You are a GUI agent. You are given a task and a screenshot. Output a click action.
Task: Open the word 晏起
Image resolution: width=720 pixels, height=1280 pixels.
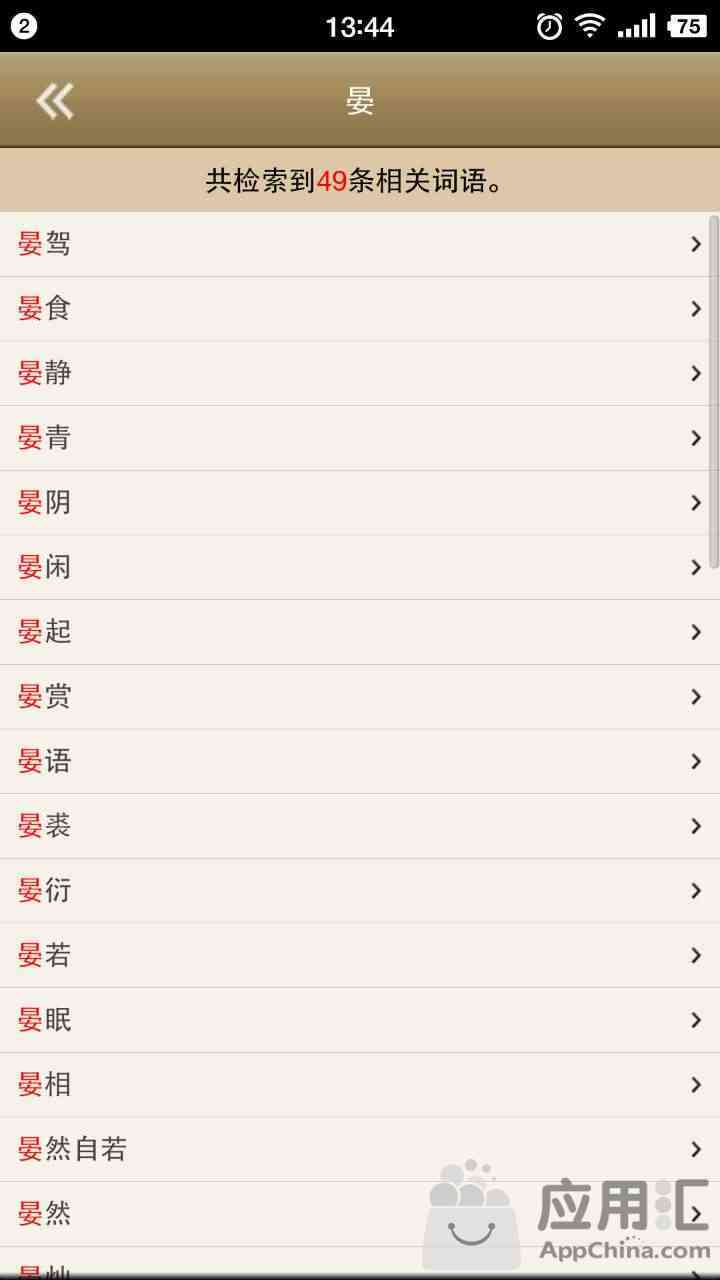pyautogui.click(x=360, y=632)
